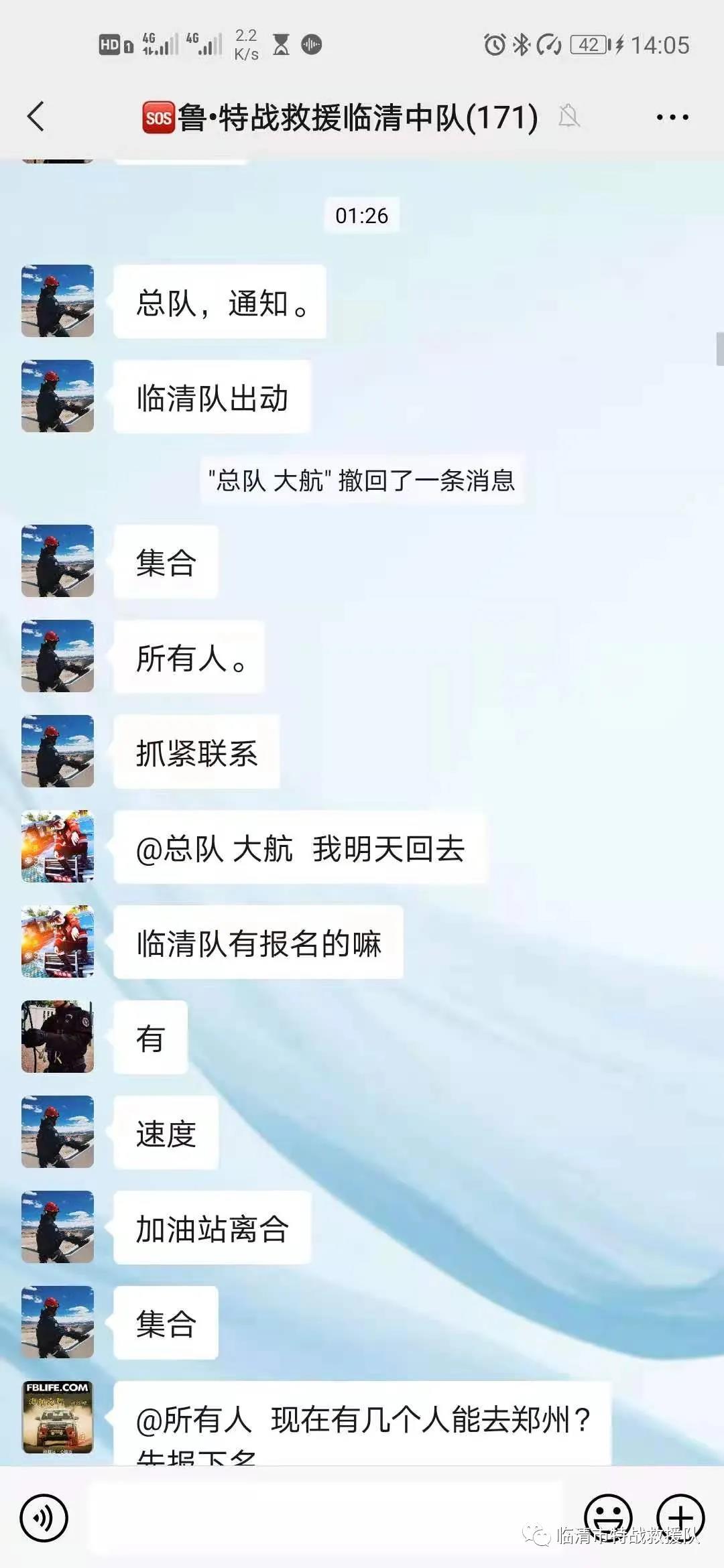Viewport: 724px width, 1568px height.
Task: Tap the battery charging indicator at top right
Action: [591, 44]
